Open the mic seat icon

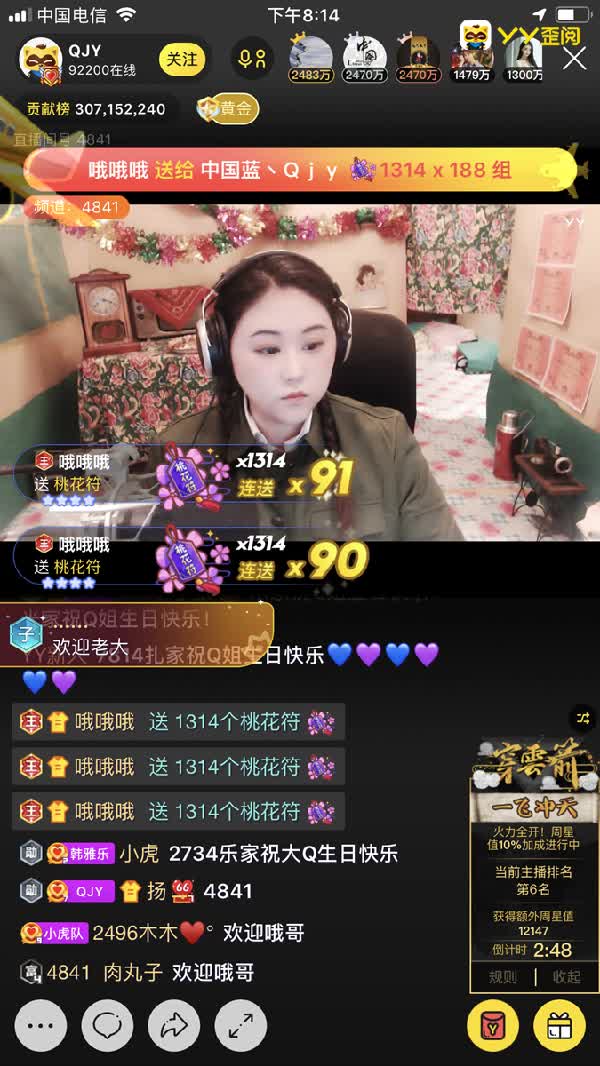click(252, 59)
